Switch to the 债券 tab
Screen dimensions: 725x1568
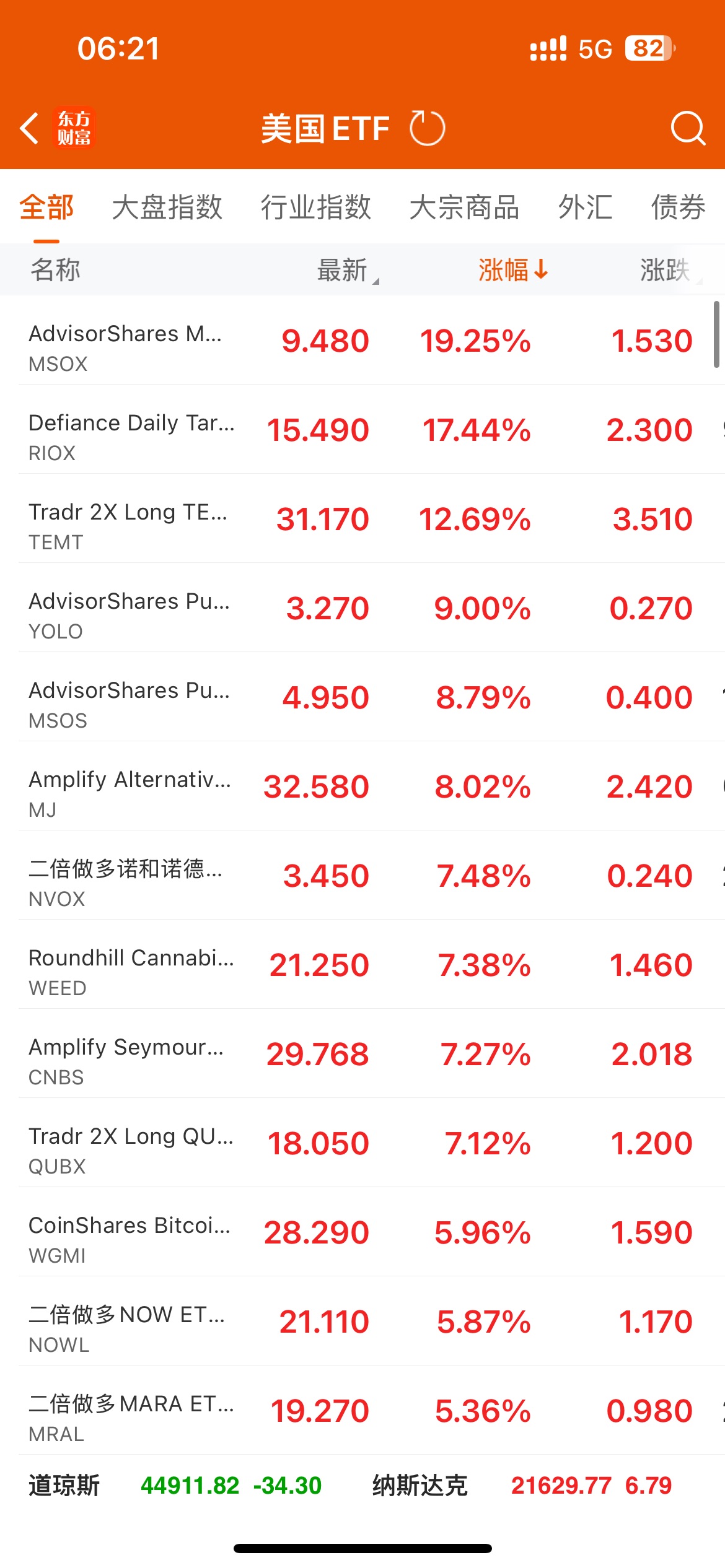(679, 207)
